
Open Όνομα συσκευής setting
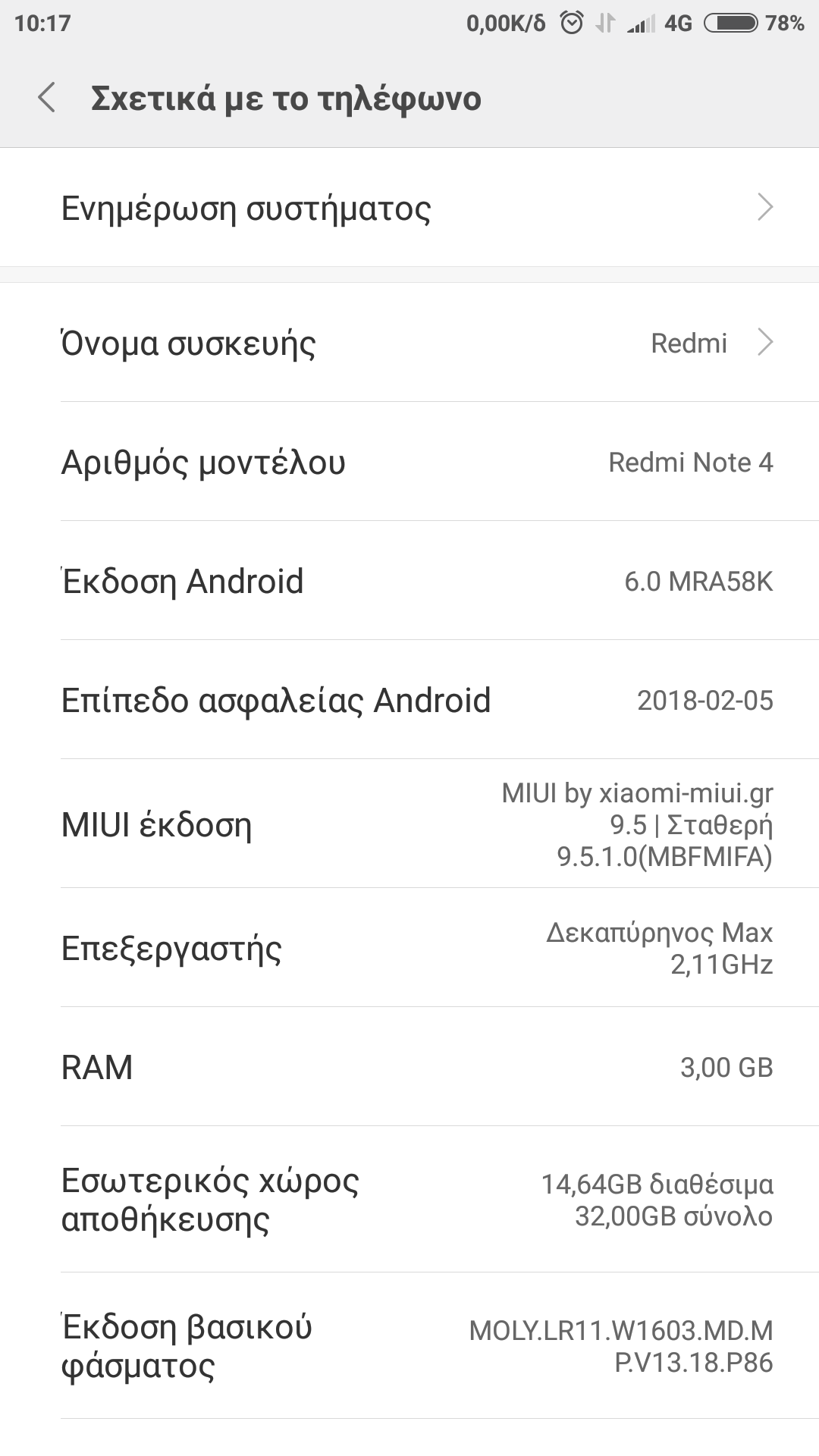click(409, 343)
